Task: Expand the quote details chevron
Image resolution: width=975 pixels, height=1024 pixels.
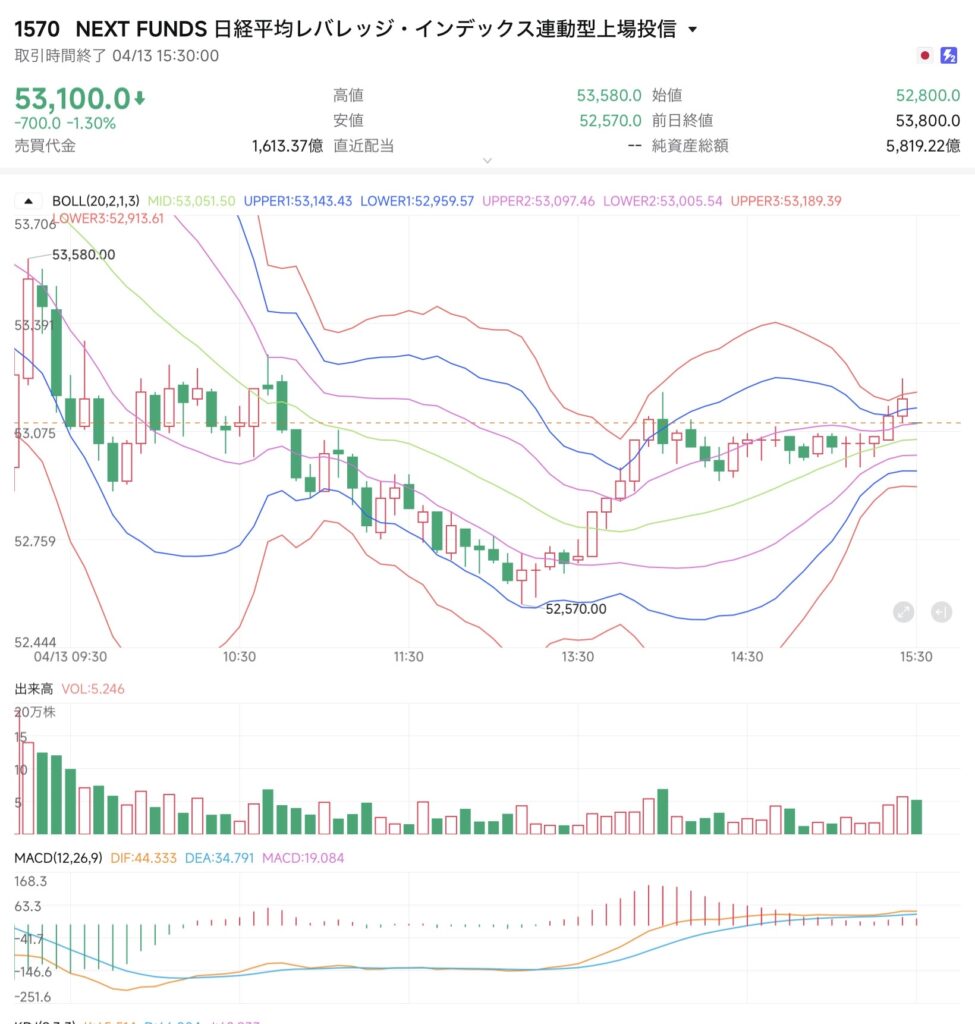Action: (487, 160)
